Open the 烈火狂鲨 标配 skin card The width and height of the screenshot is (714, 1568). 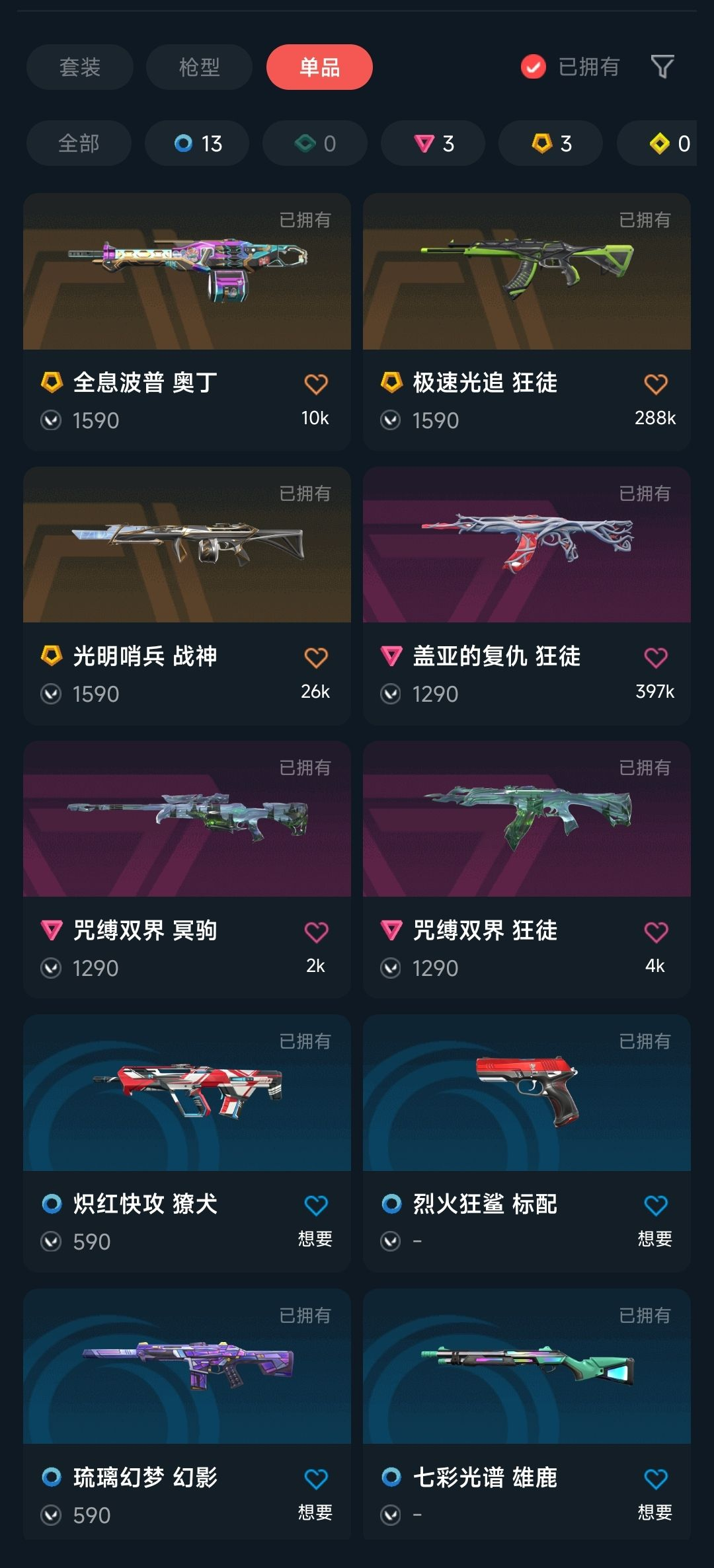[527, 1143]
